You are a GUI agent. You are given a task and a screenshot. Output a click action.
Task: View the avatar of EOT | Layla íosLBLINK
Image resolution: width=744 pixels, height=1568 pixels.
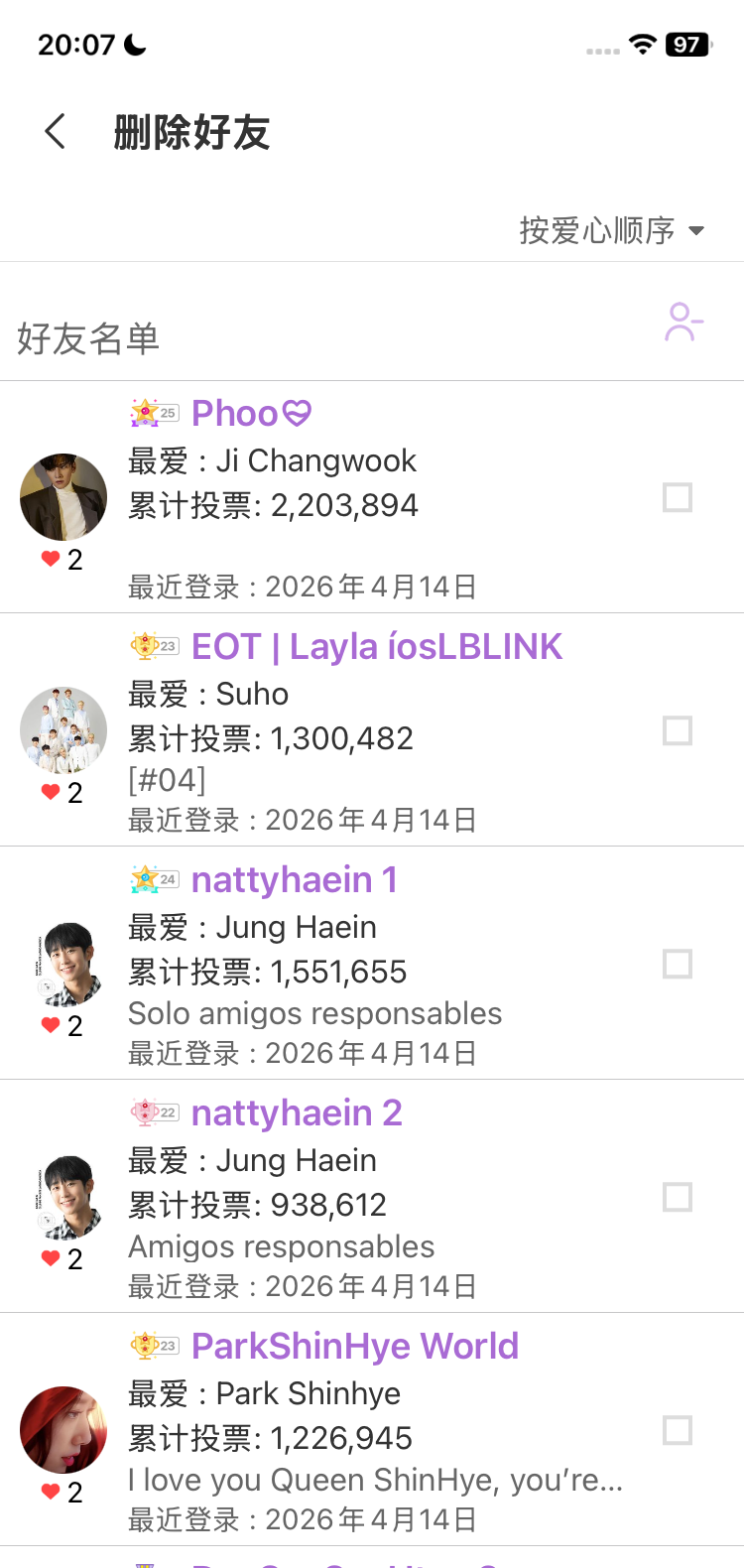pos(63,730)
